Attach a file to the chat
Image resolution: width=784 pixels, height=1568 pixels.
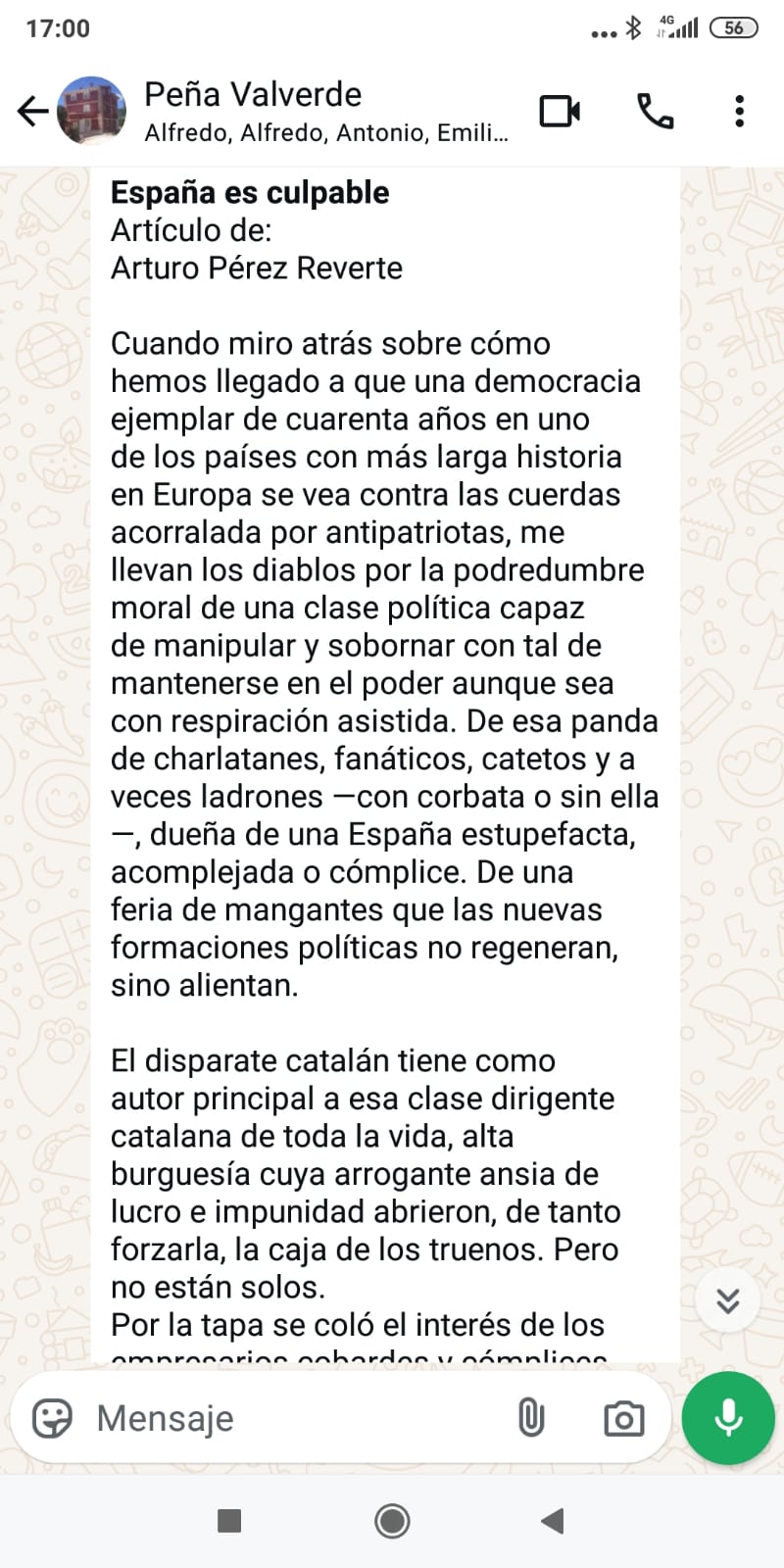(x=530, y=1417)
